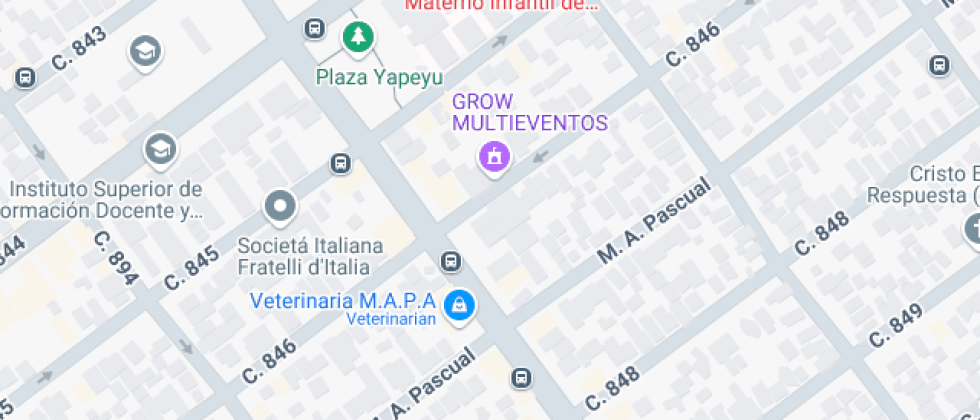The image size is (980, 420).
Task: Select the GROW MULTIEVENTOS purple marker
Action: click(x=494, y=158)
